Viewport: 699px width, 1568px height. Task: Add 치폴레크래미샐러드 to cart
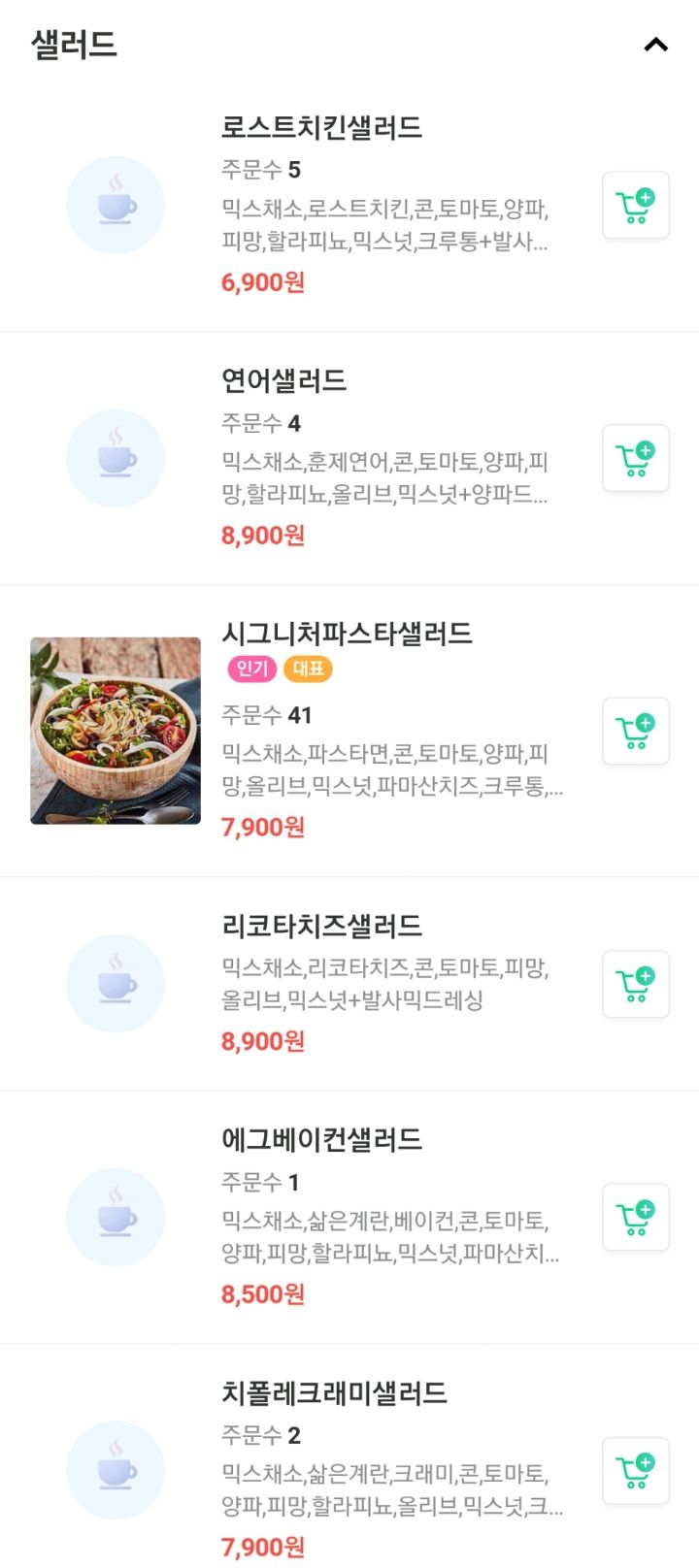tap(636, 1470)
